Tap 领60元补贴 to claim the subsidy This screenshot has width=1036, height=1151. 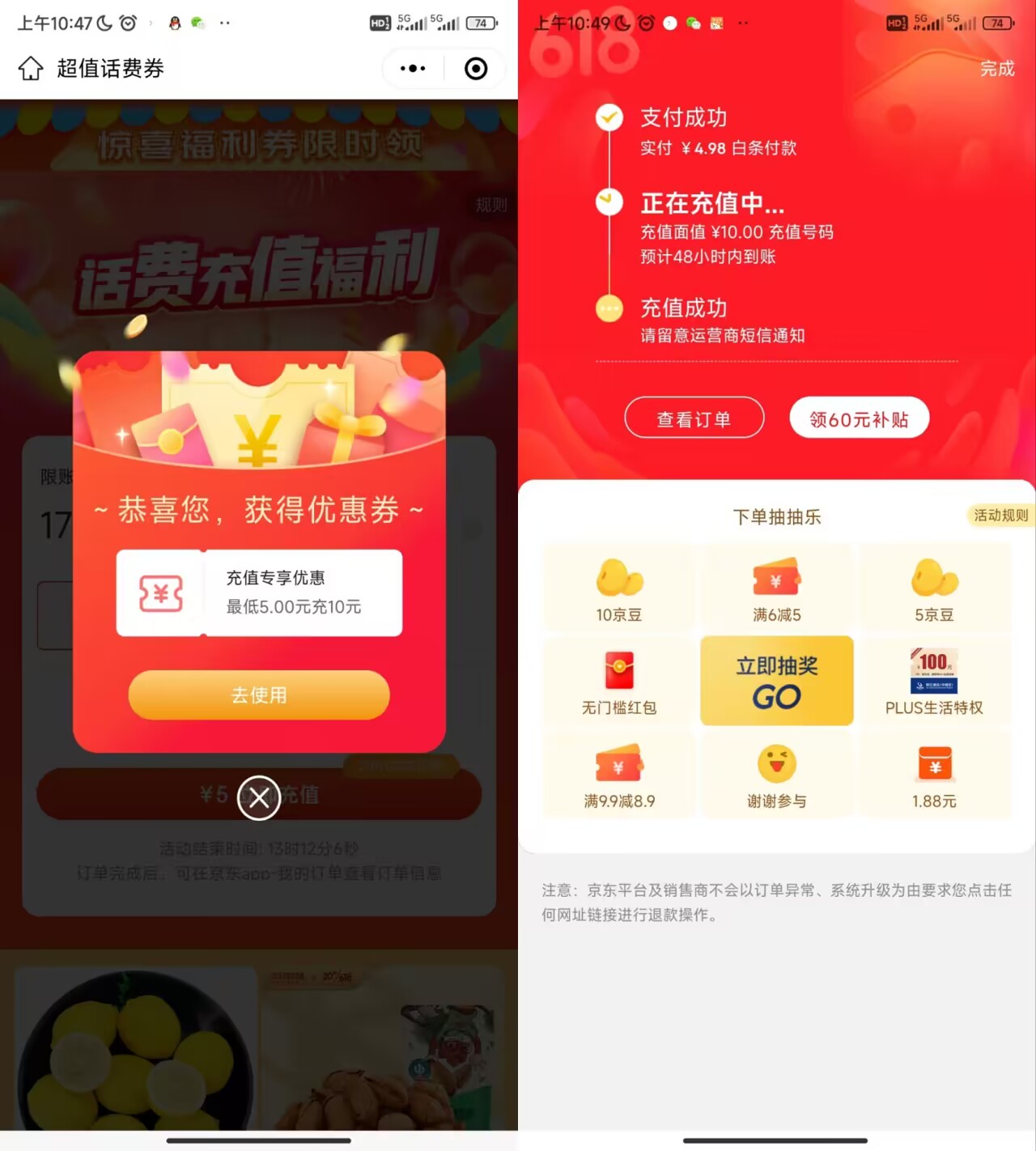point(859,418)
